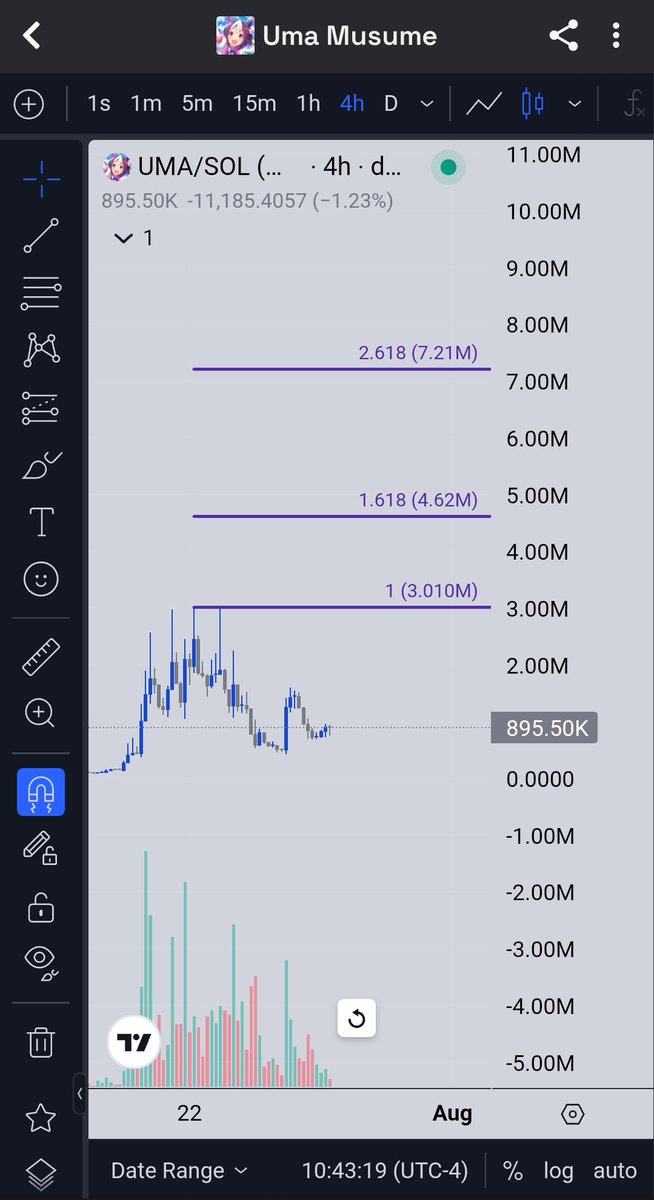The height and width of the screenshot is (1200, 654).
Task: Toggle the auto scale option
Action: pos(614,1170)
